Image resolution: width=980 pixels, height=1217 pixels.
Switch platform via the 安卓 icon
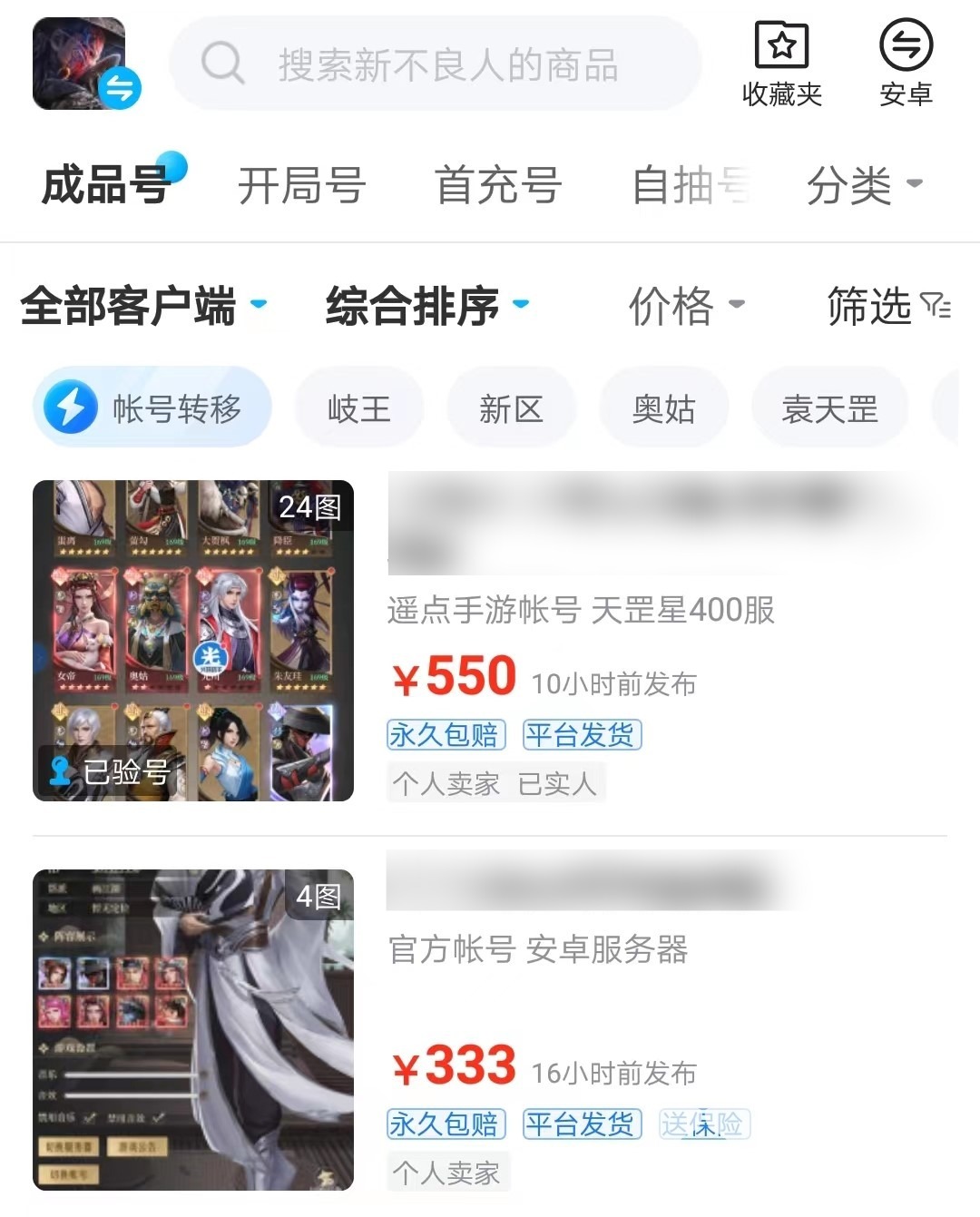pyautogui.click(x=906, y=64)
